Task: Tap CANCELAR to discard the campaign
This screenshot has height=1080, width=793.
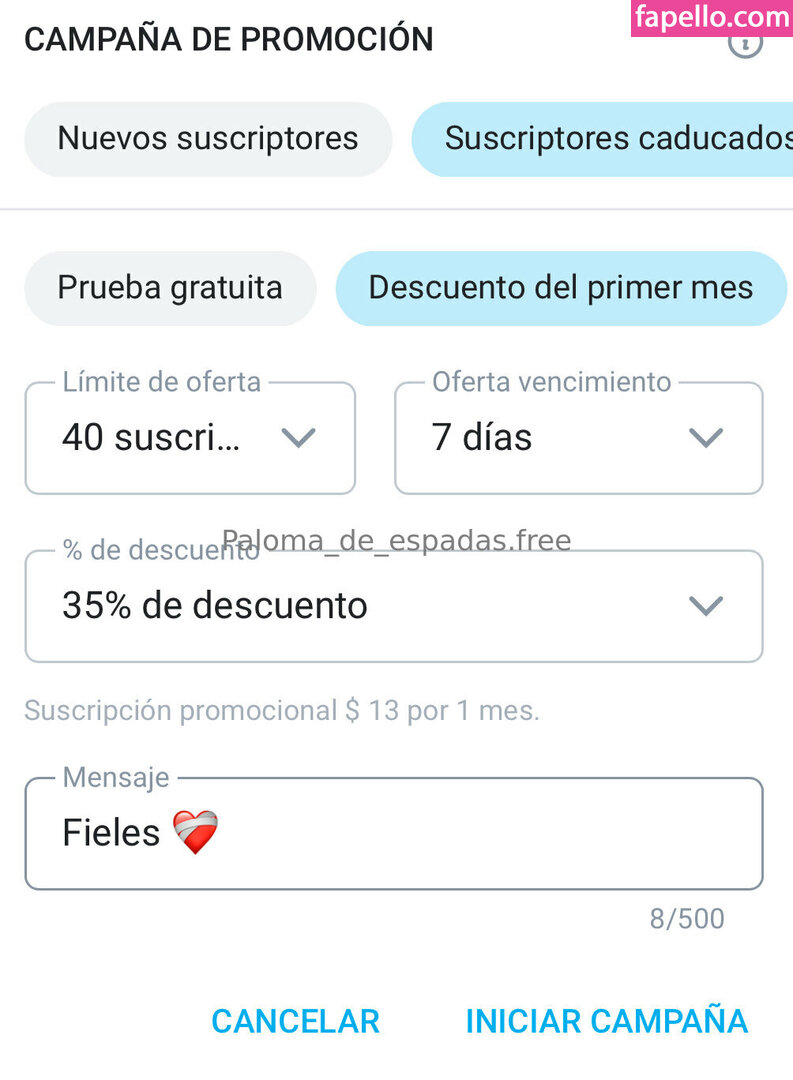Action: [x=296, y=1021]
